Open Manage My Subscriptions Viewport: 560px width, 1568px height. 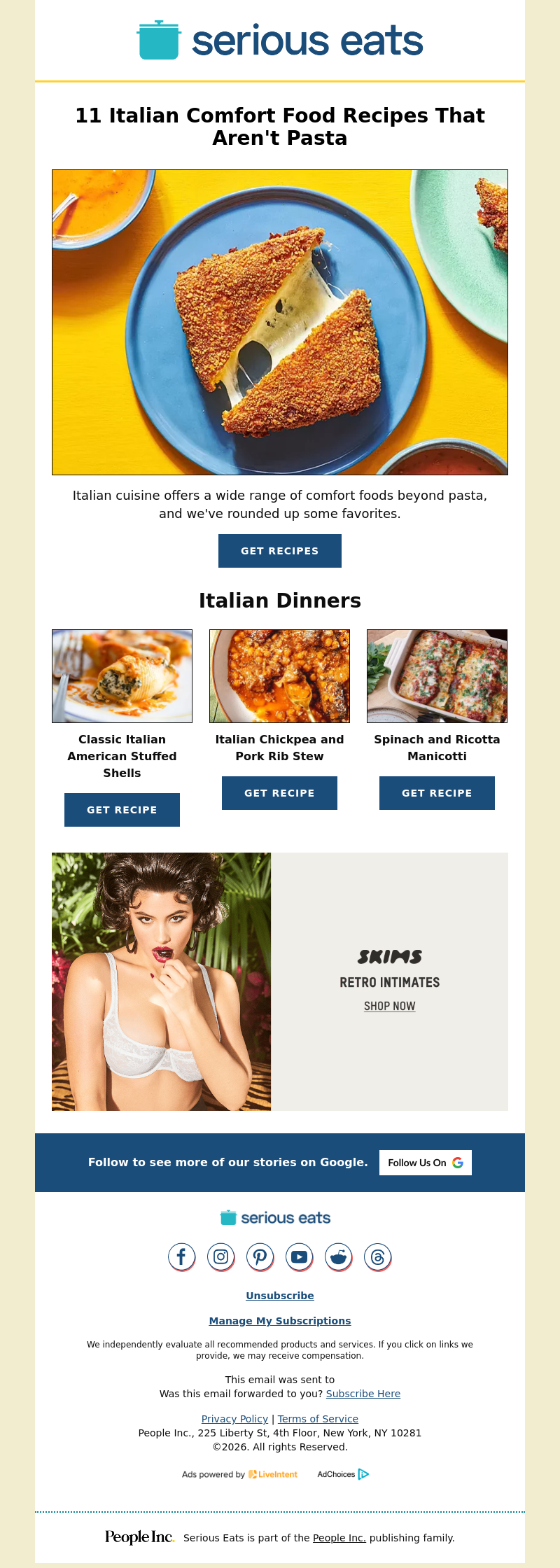pos(279,1321)
